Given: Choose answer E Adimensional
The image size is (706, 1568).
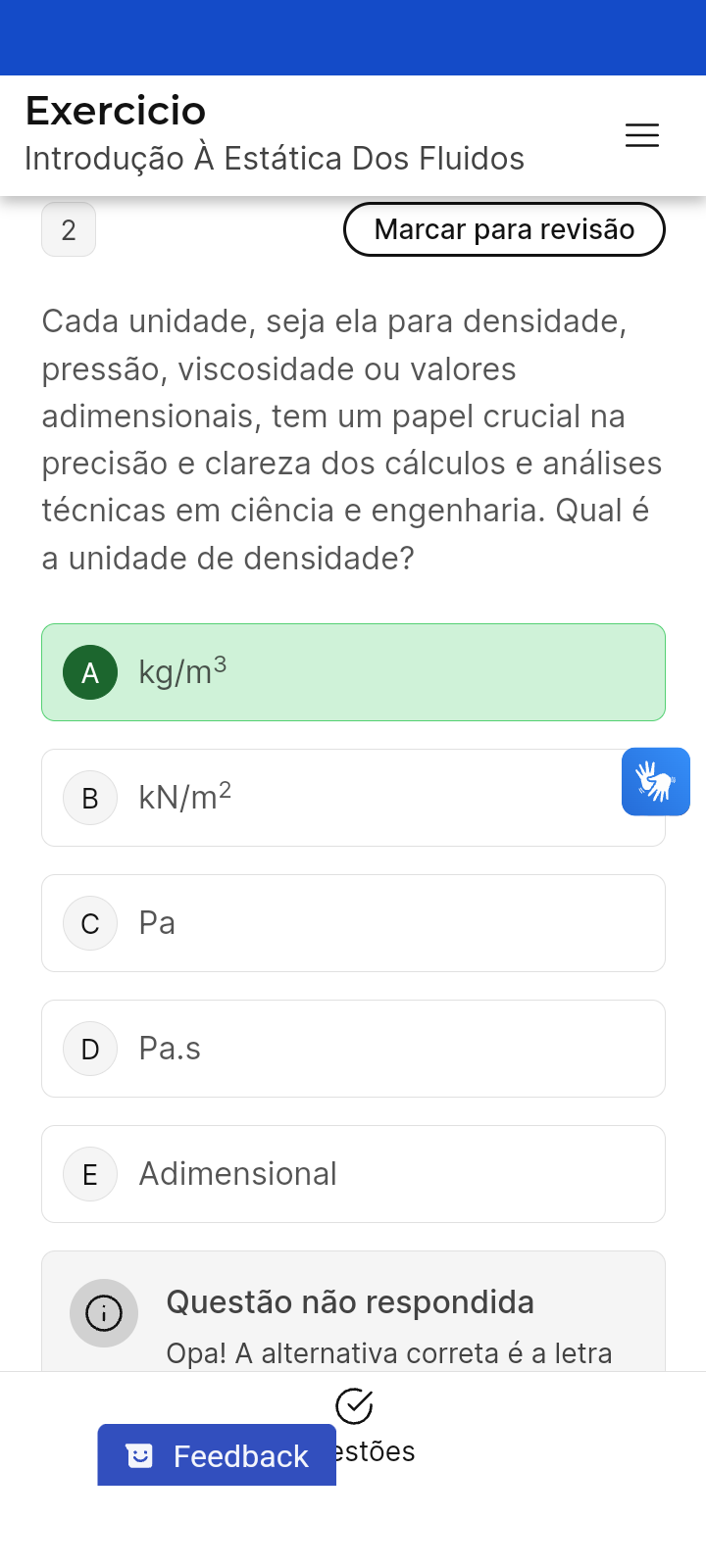Looking at the screenshot, I should tap(353, 1174).
